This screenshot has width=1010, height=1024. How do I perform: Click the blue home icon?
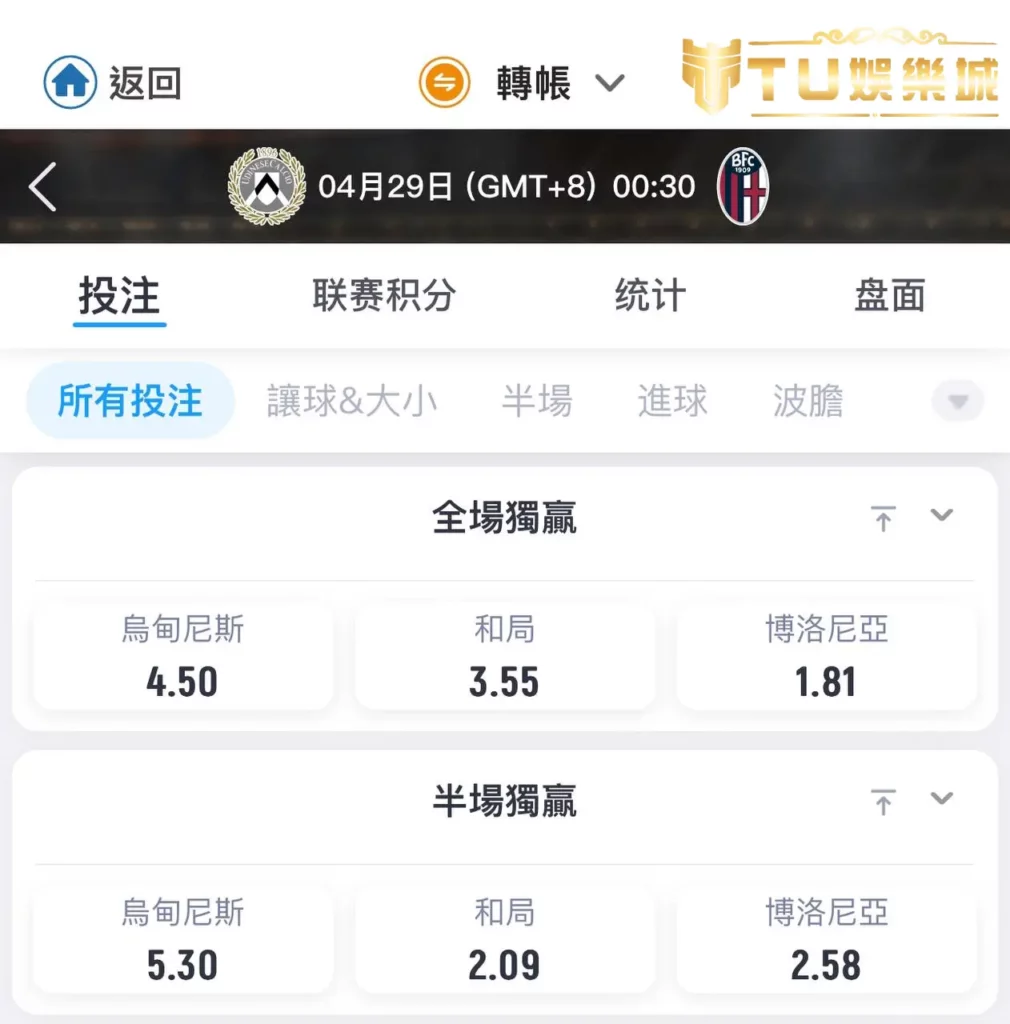69,83
